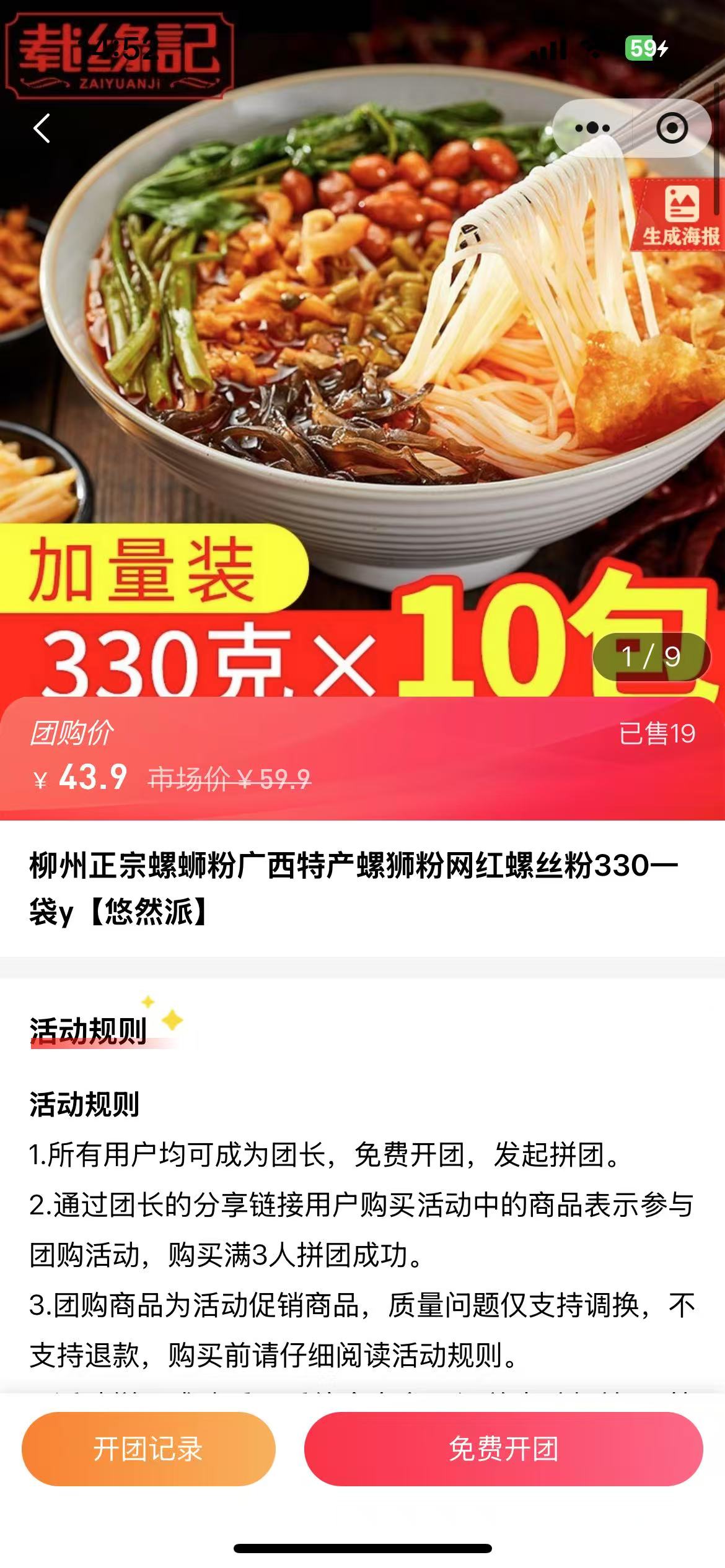Open 开团记录 group records
725x1568 pixels.
[149, 1449]
